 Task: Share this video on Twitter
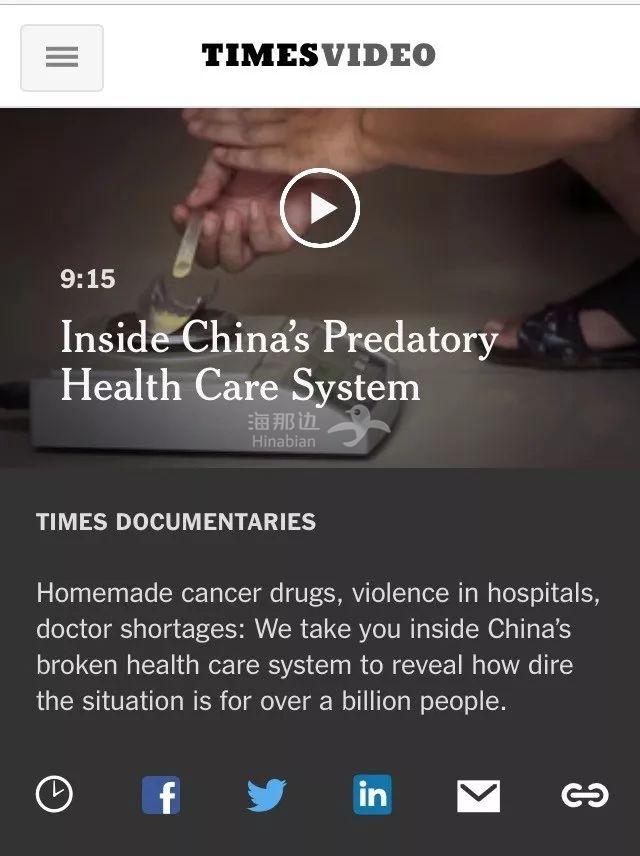(x=266, y=796)
